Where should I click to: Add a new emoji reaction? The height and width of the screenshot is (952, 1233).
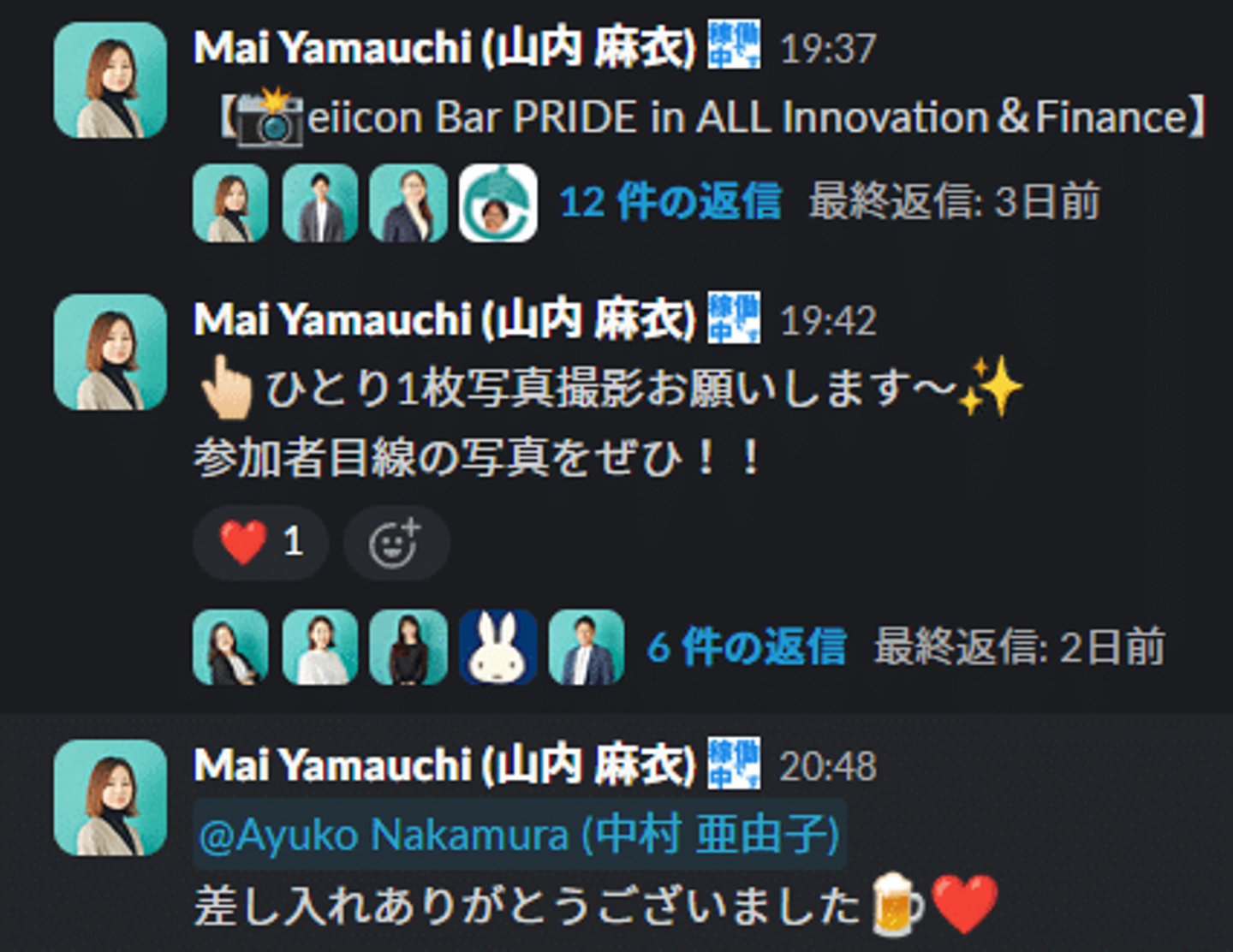click(x=396, y=543)
